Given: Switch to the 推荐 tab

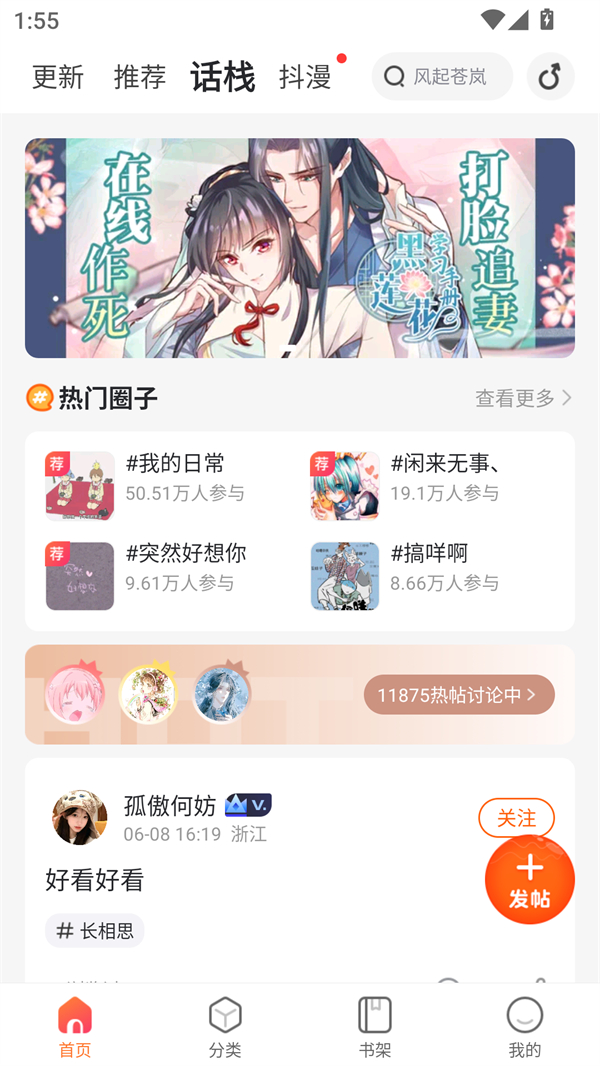Looking at the screenshot, I should pyautogui.click(x=140, y=77).
